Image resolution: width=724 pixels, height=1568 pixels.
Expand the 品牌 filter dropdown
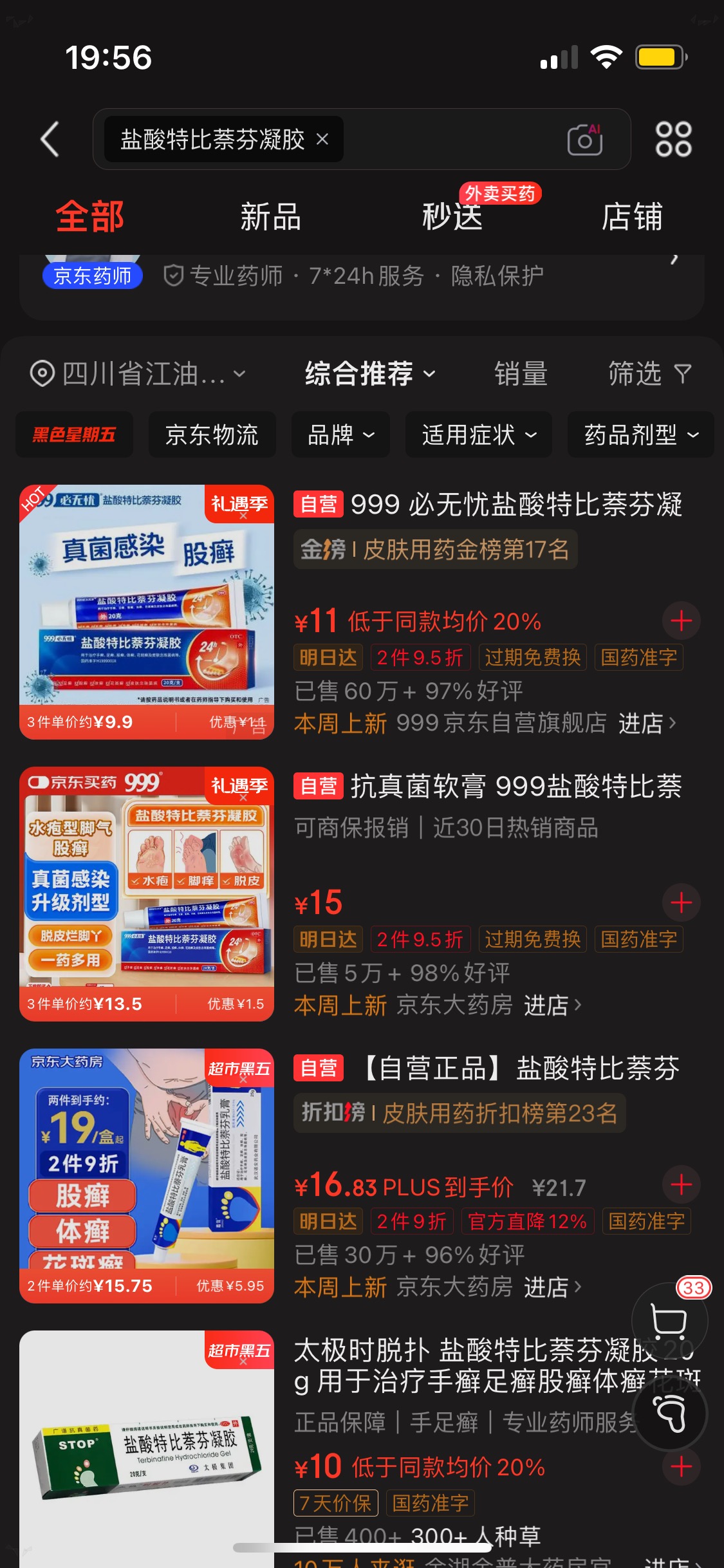tap(340, 435)
